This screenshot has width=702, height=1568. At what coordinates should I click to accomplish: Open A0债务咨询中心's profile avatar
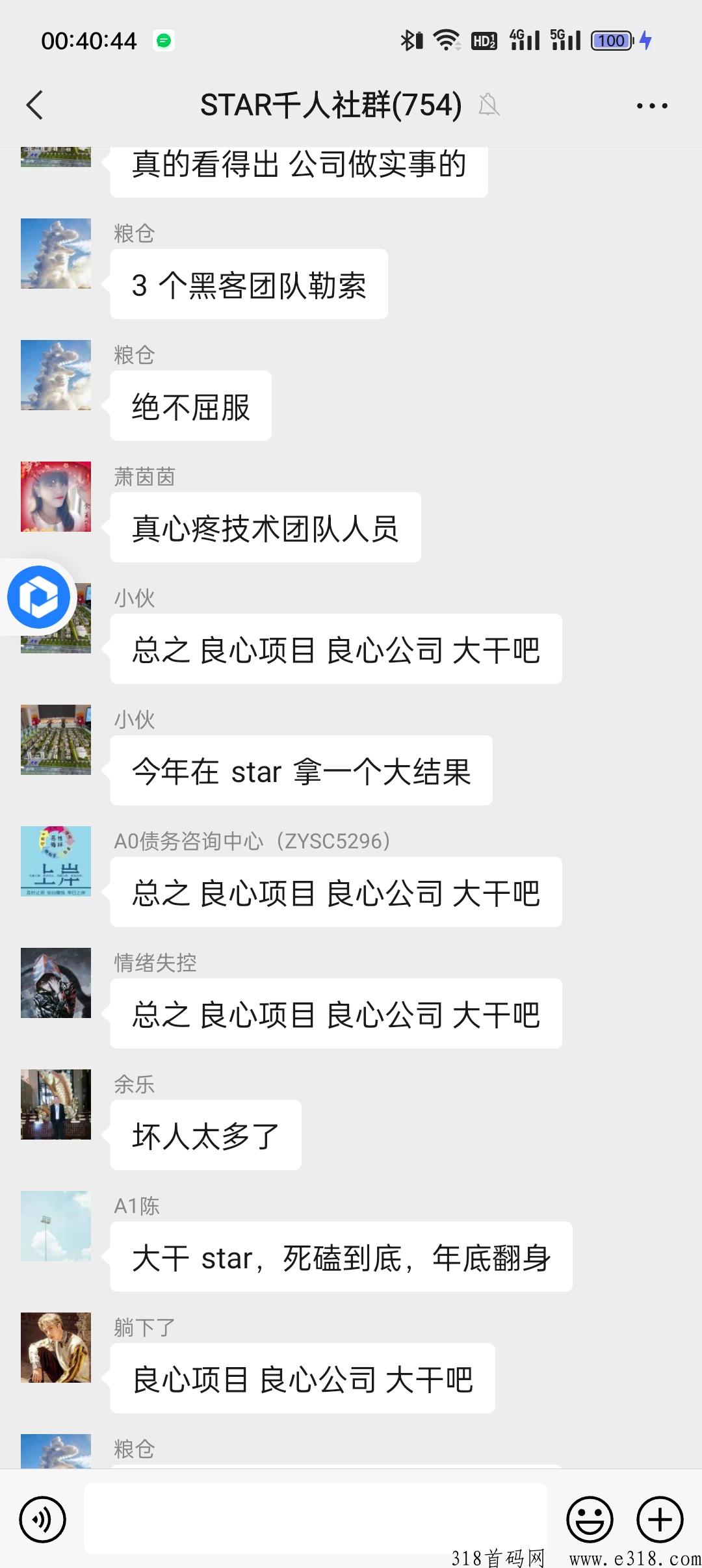(x=55, y=861)
